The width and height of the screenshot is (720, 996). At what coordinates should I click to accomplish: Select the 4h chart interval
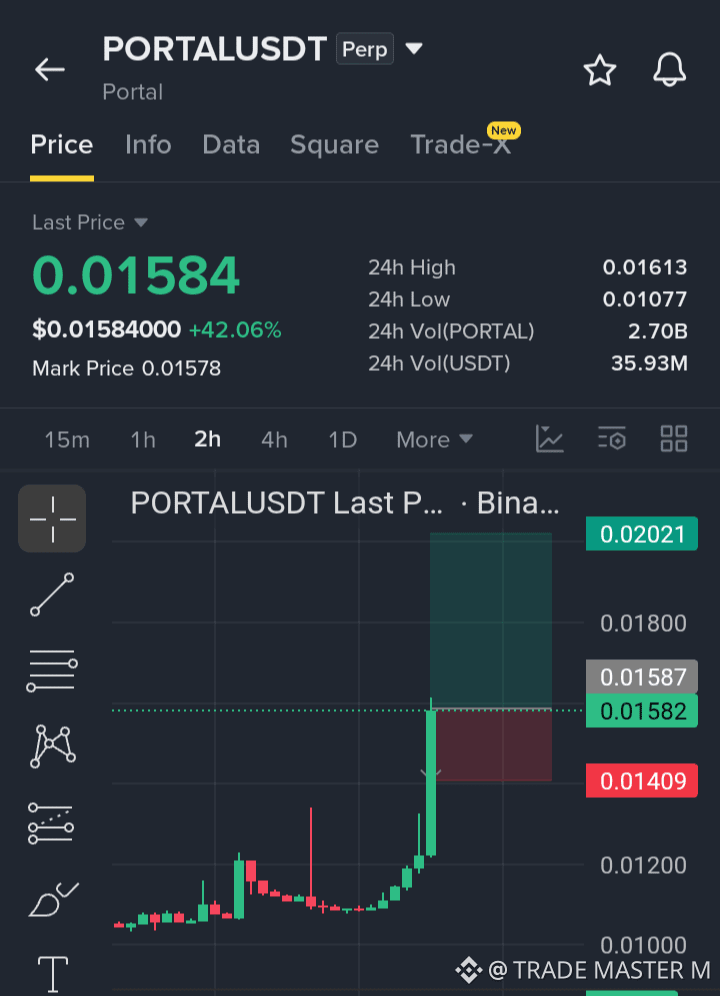[x=274, y=440]
